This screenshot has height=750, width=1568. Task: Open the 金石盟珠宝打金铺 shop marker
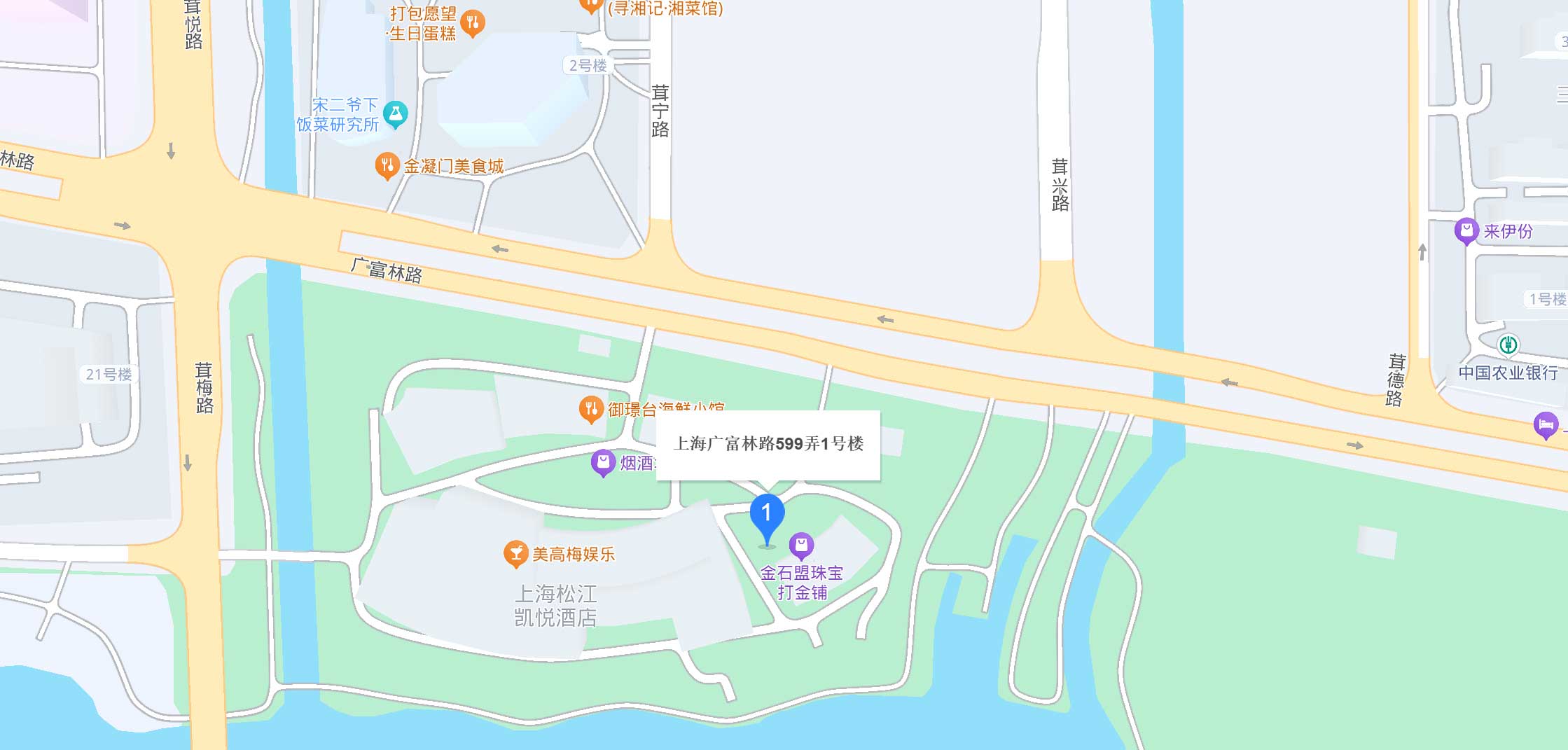tap(801, 545)
